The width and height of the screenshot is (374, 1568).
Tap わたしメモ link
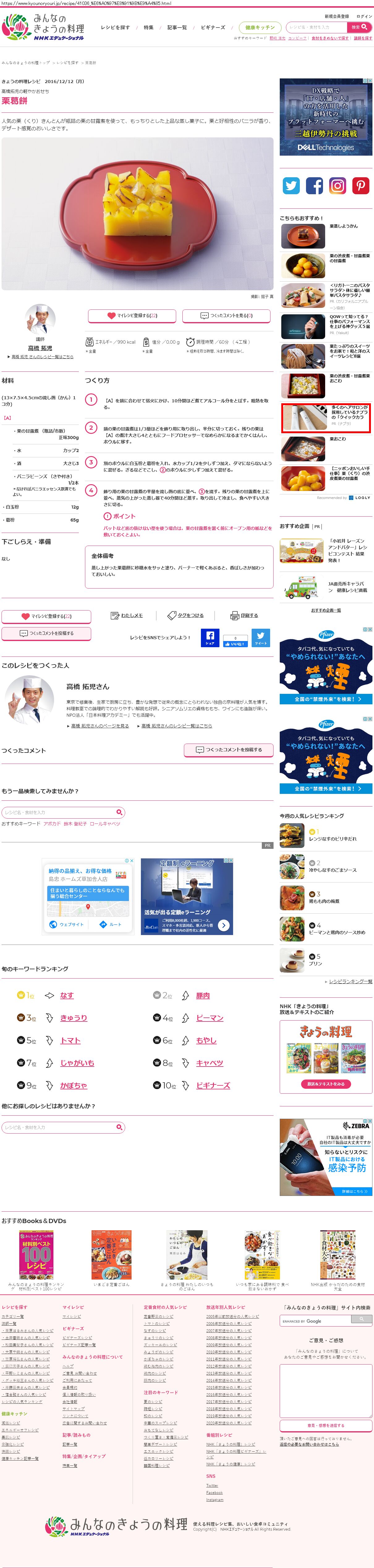127,615
